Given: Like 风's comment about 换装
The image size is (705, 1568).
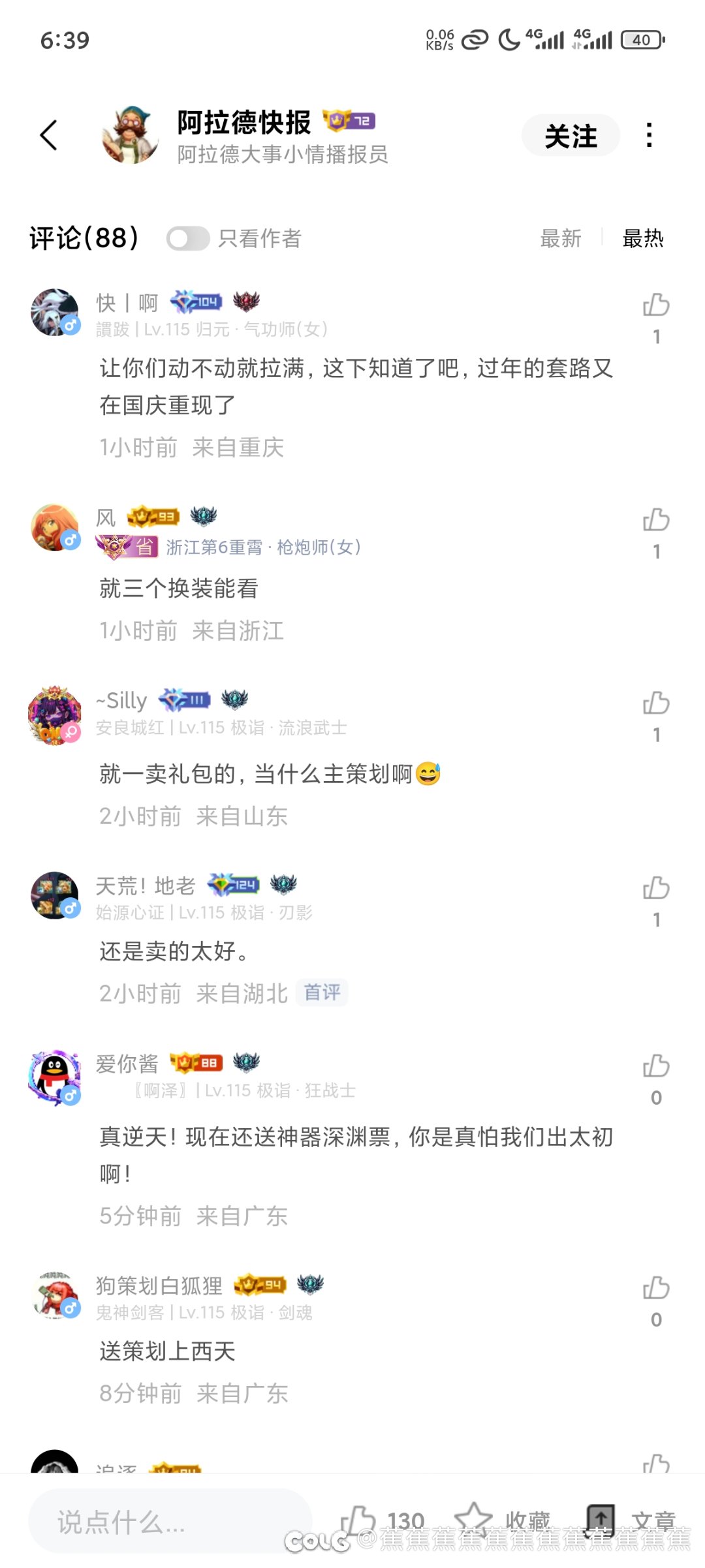Looking at the screenshot, I should pyautogui.click(x=656, y=520).
